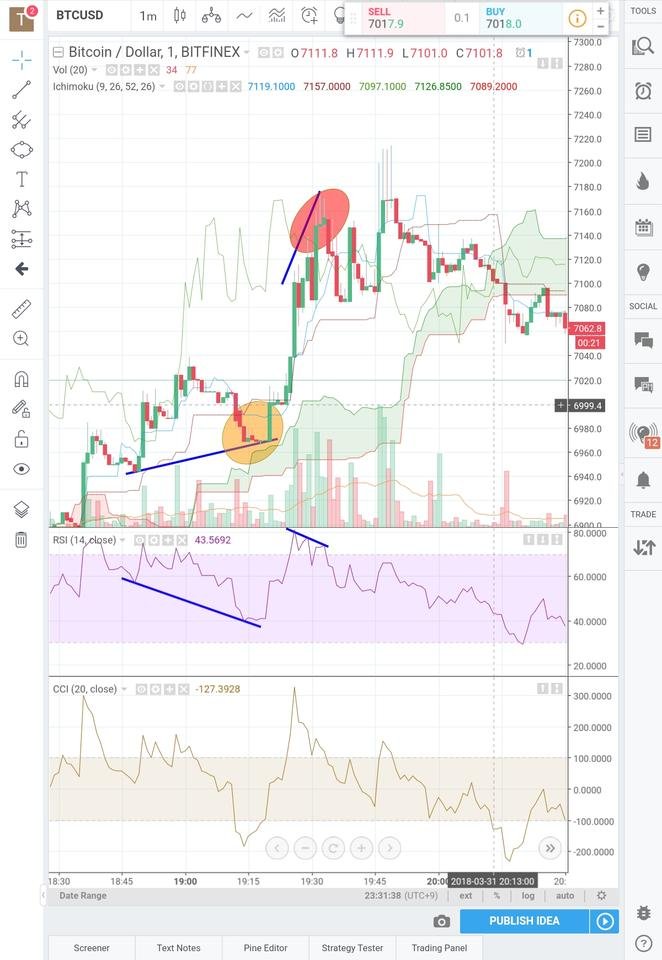Toggle log scale on price axis

click(x=528, y=896)
